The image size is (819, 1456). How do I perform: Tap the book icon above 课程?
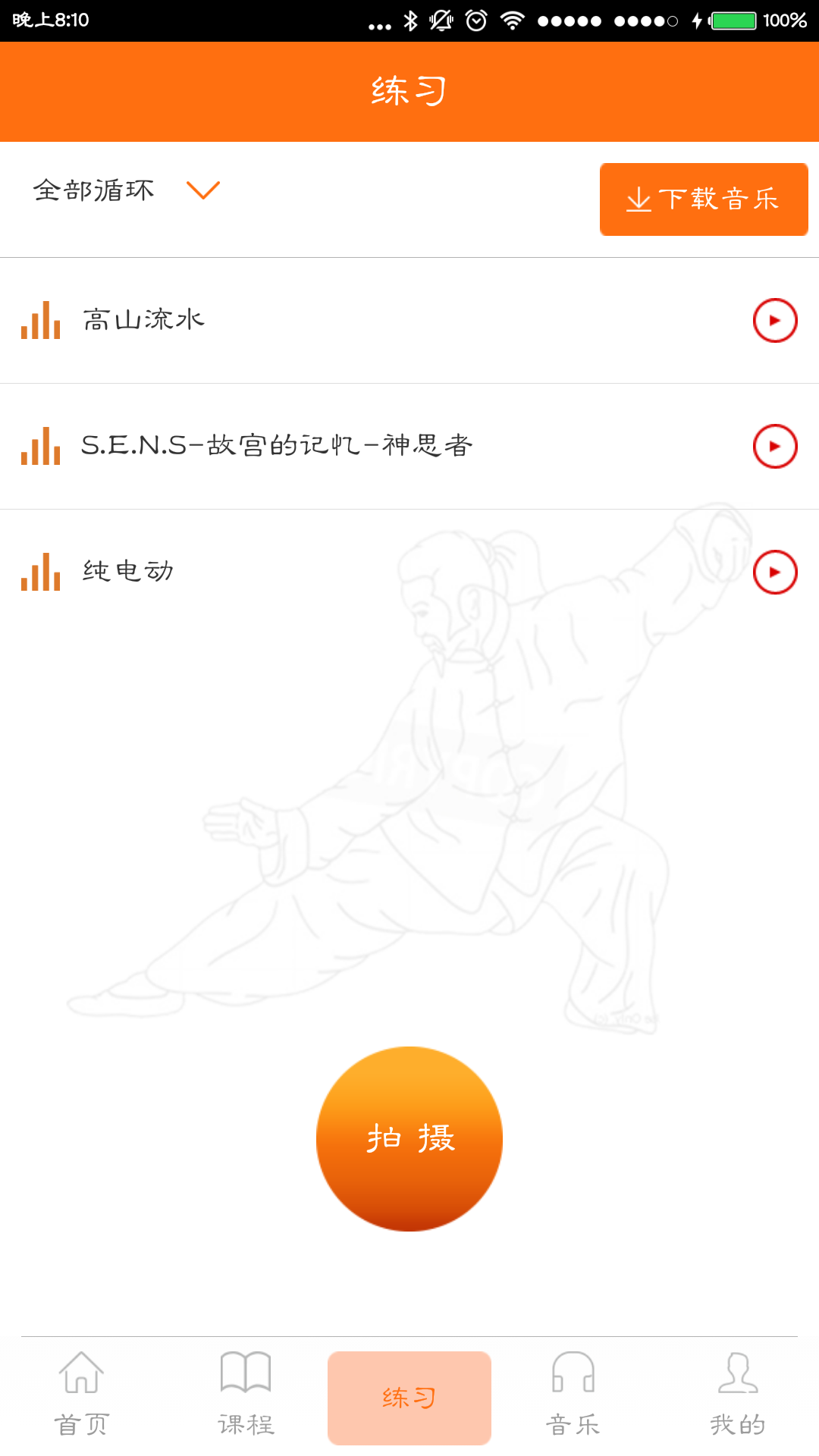click(245, 1372)
